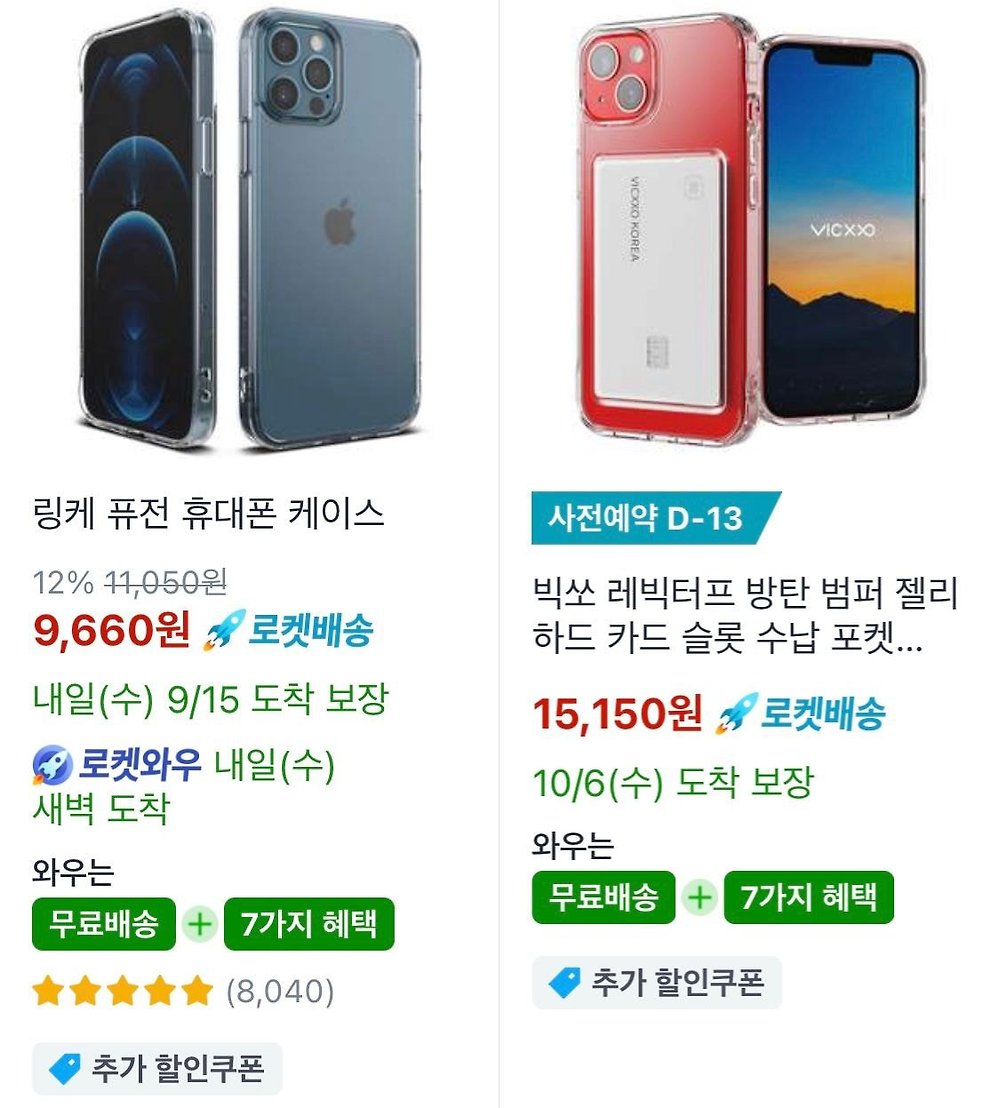Tap 추가 할인쿠폰 under the 링케 퓨전 case
1000x1108 pixels.
(x=157, y=1069)
